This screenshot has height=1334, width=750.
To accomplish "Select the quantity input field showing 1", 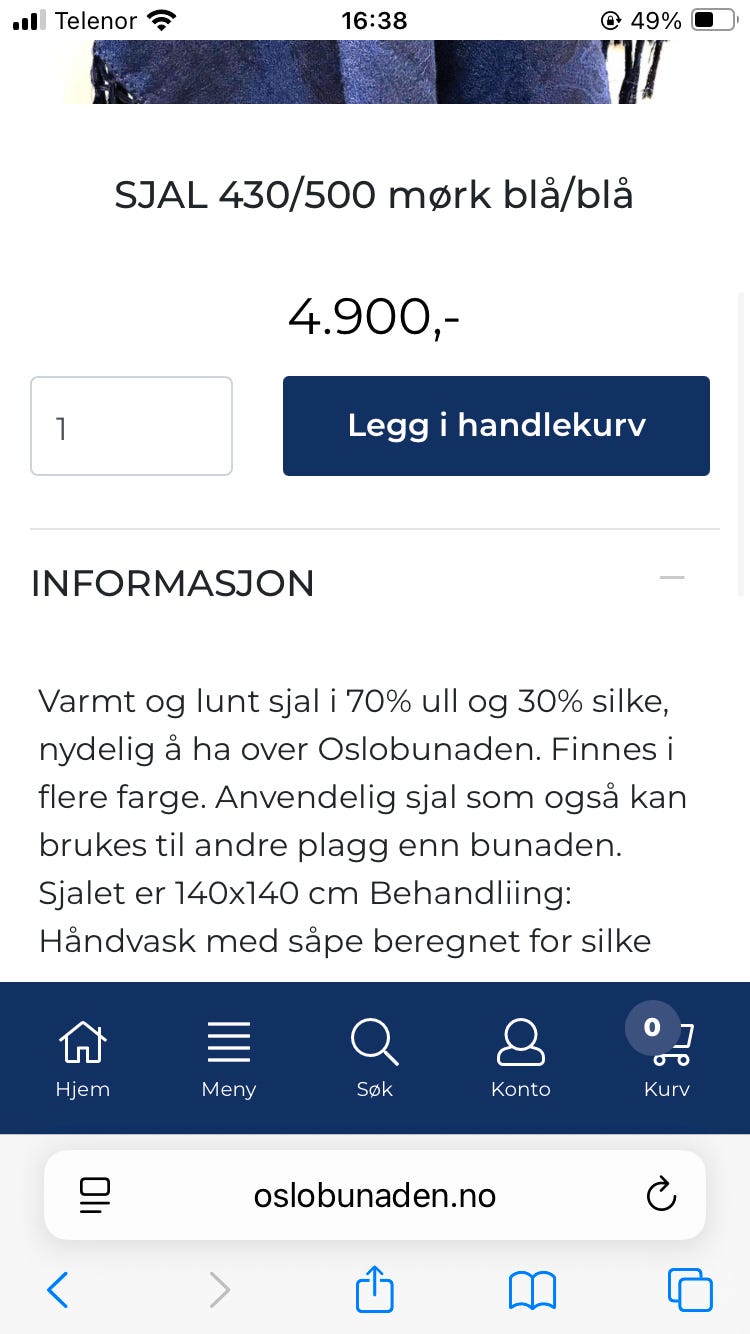I will click(131, 425).
